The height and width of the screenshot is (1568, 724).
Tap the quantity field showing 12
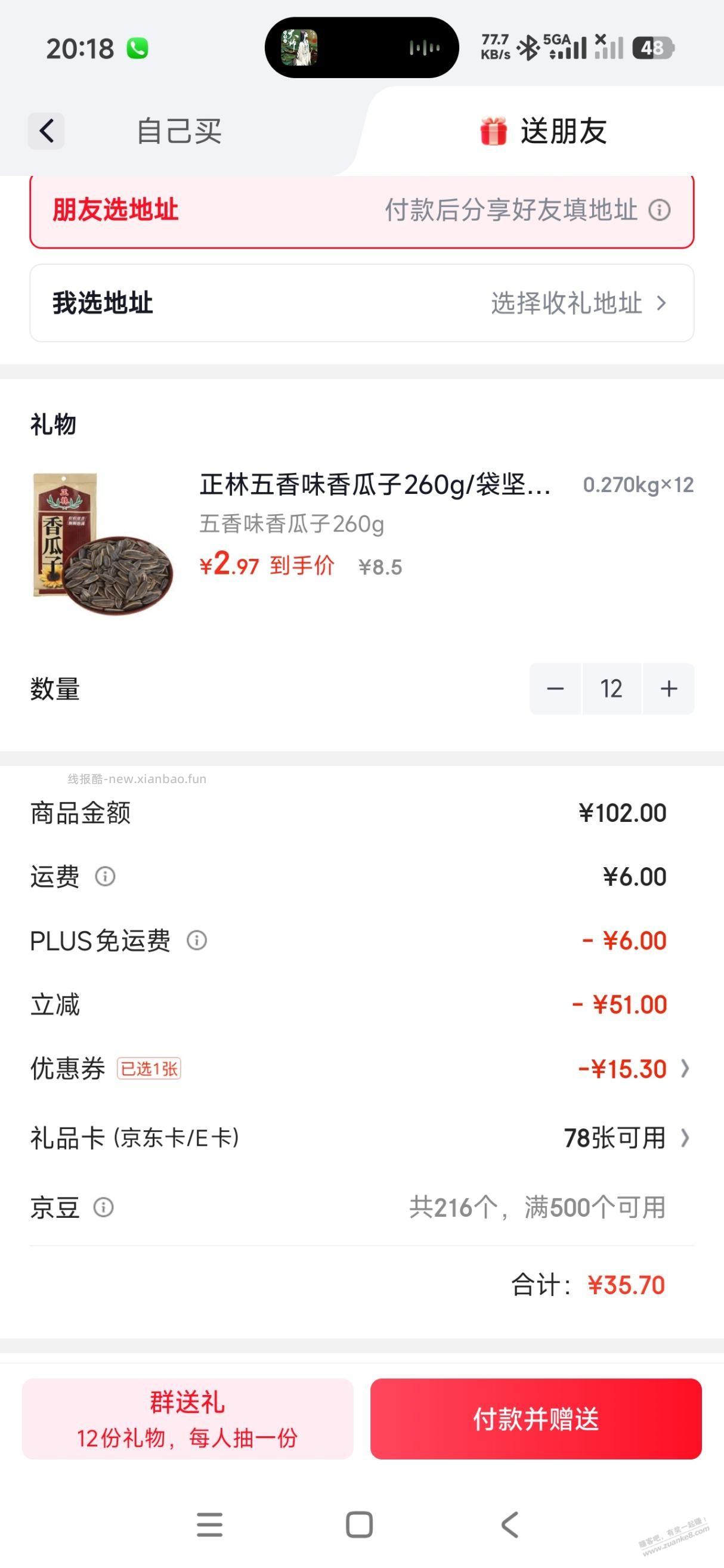[611, 688]
